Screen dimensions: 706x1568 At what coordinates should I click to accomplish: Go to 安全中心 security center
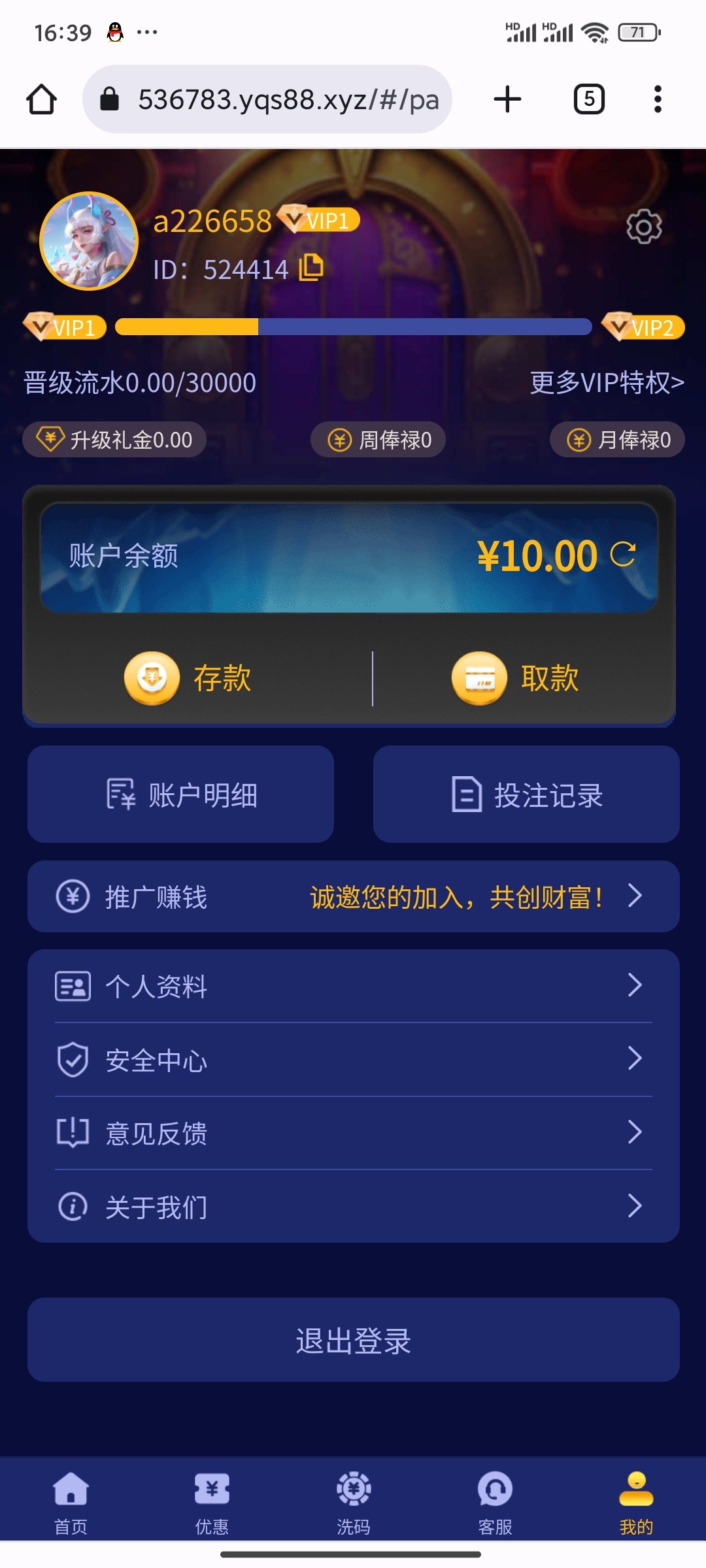(353, 1060)
